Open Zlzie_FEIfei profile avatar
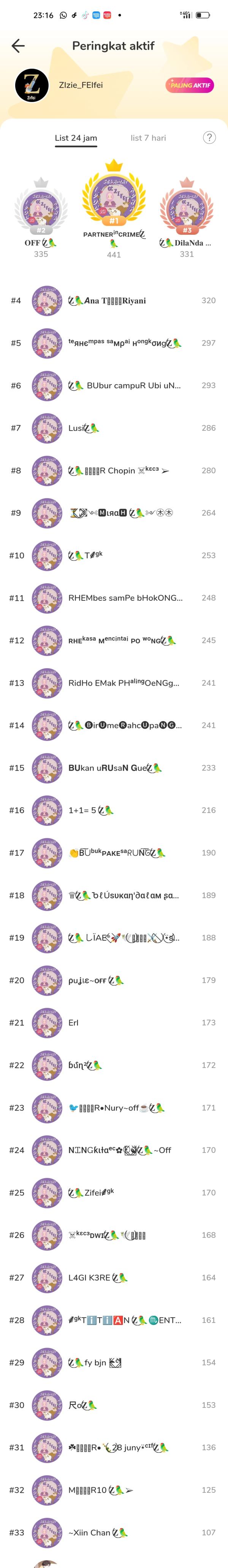 pyautogui.click(x=31, y=85)
